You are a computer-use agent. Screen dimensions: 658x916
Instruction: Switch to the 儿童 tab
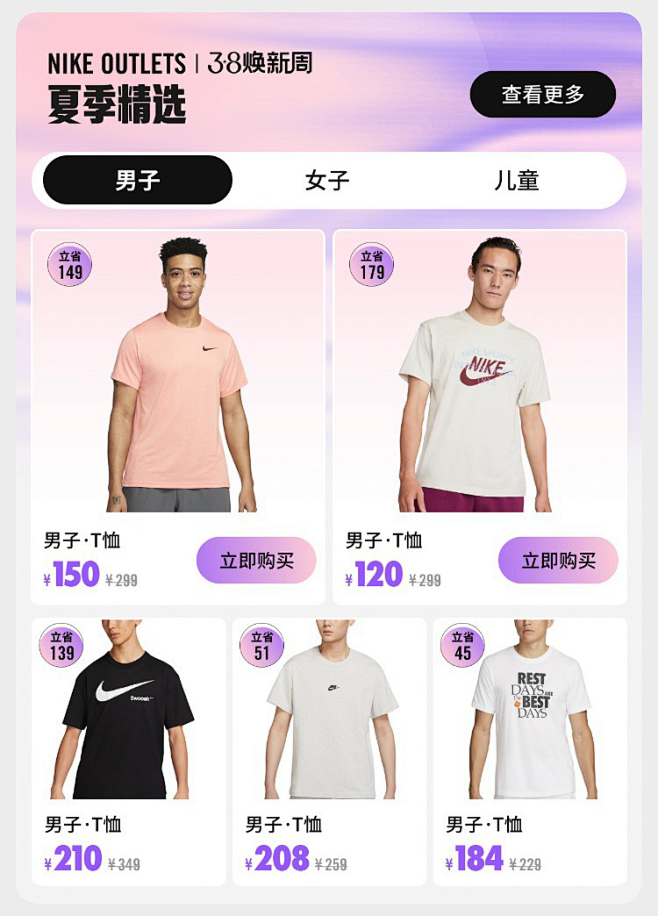pyautogui.click(x=516, y=181)
